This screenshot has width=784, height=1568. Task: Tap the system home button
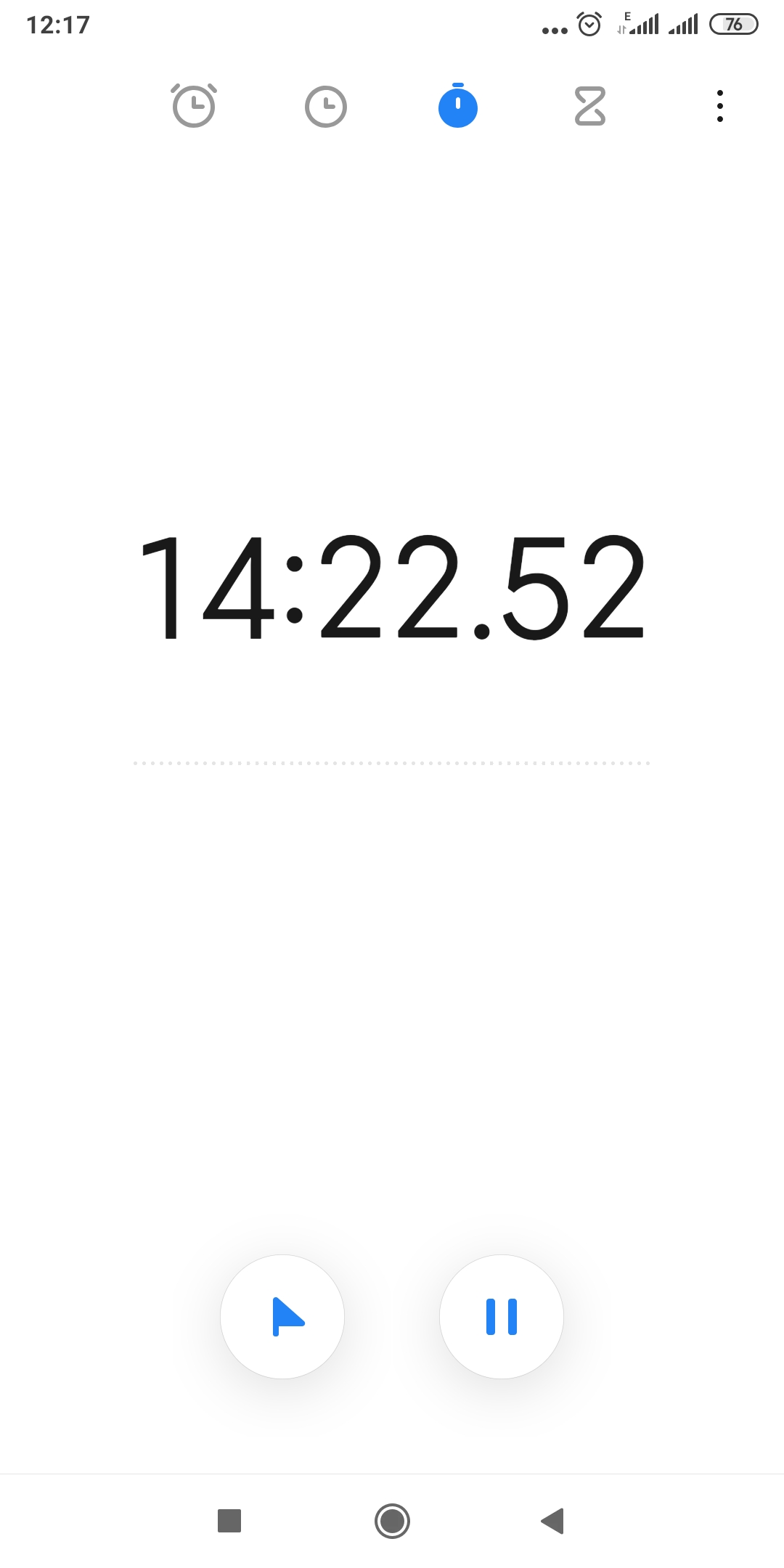point(392,1521)
